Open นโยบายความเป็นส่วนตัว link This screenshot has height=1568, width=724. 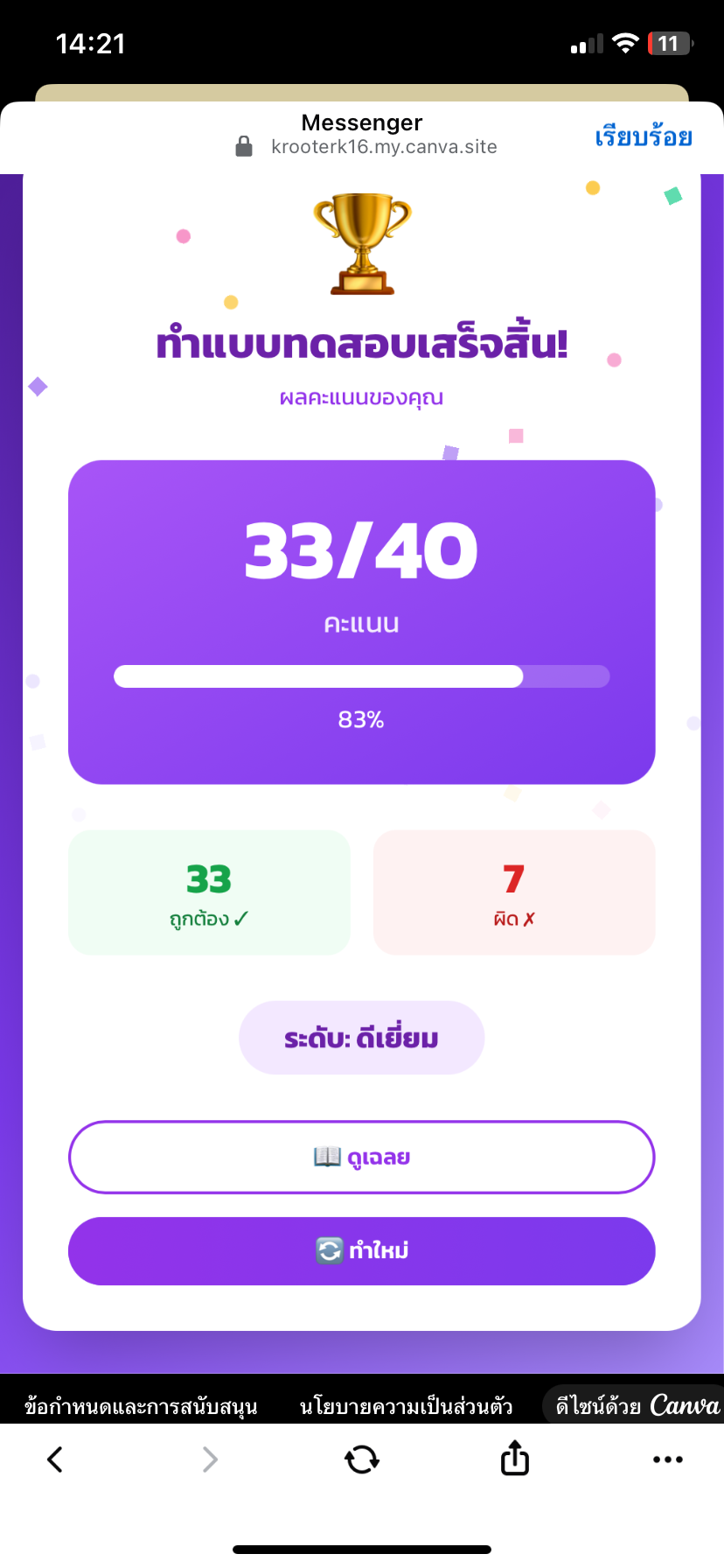point(406,1406)
